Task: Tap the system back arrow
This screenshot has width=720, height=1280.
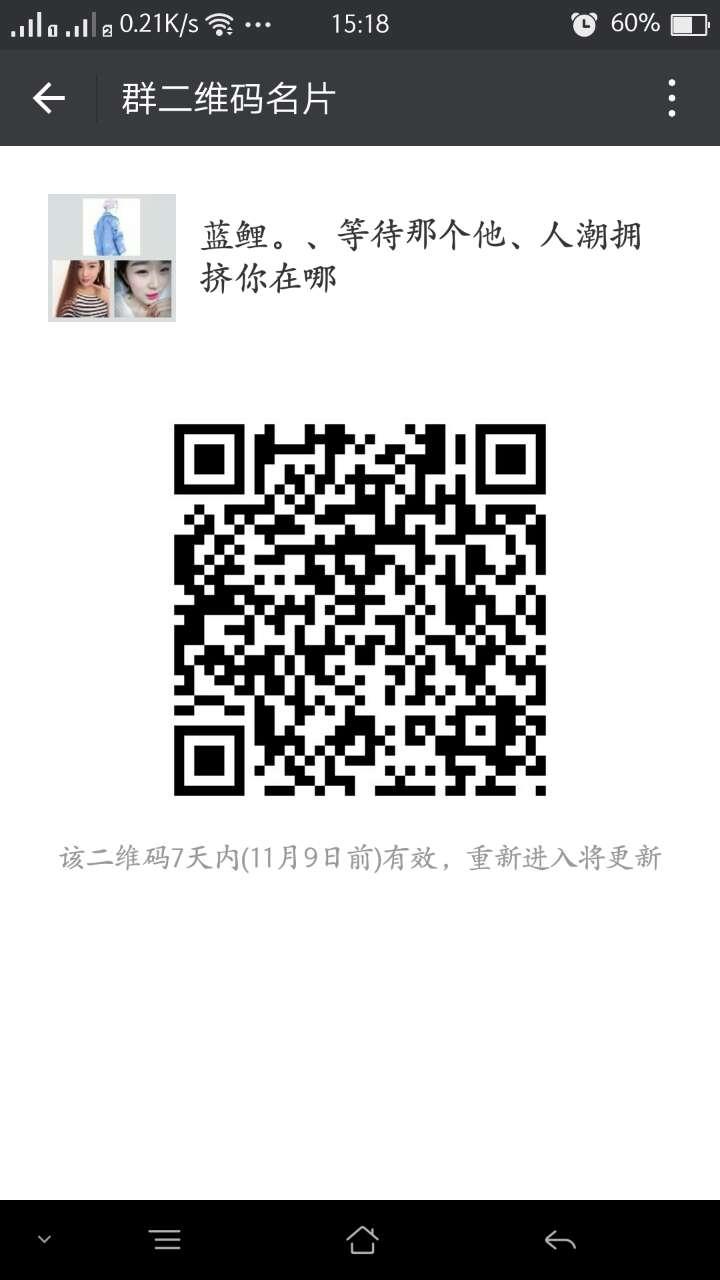Action: 560,1240
